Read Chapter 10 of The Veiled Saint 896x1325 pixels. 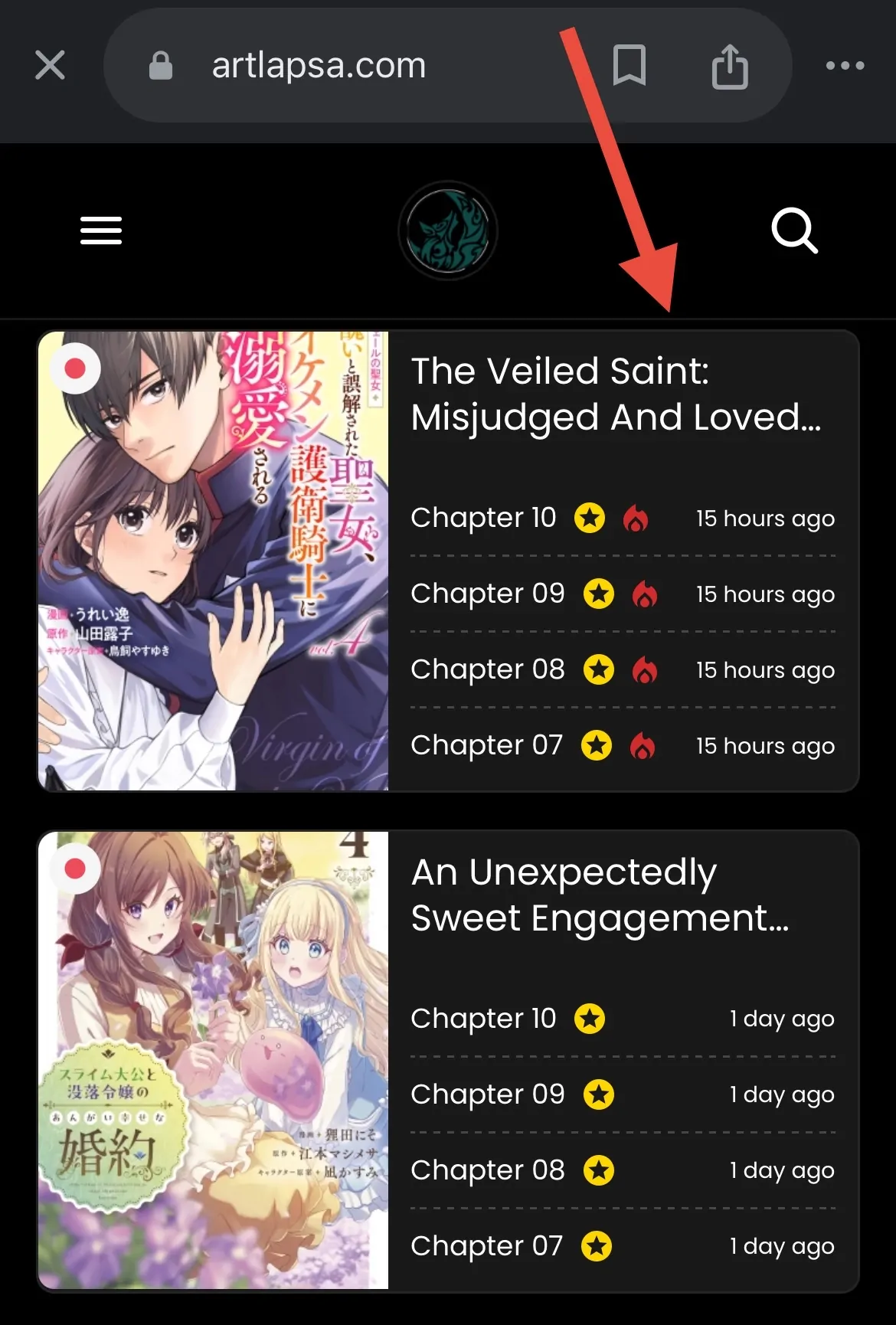click(483, 518)
